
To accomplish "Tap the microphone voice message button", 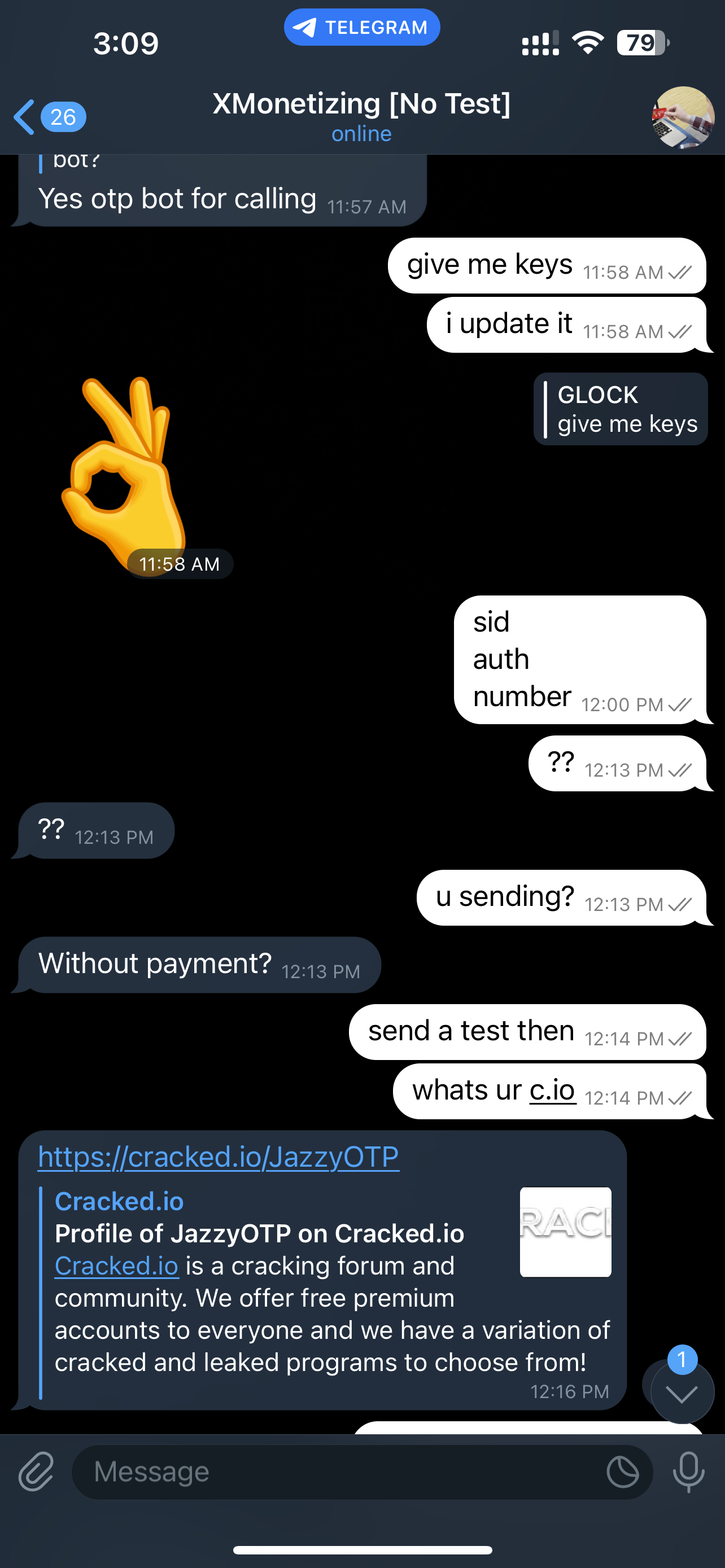I will [x=688, y=1471].
